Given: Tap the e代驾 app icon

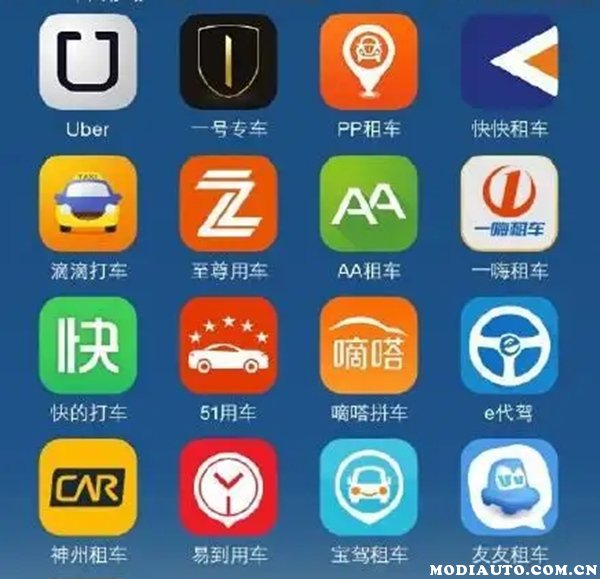Looking at the screenshot, I should (x=509, y=345).
